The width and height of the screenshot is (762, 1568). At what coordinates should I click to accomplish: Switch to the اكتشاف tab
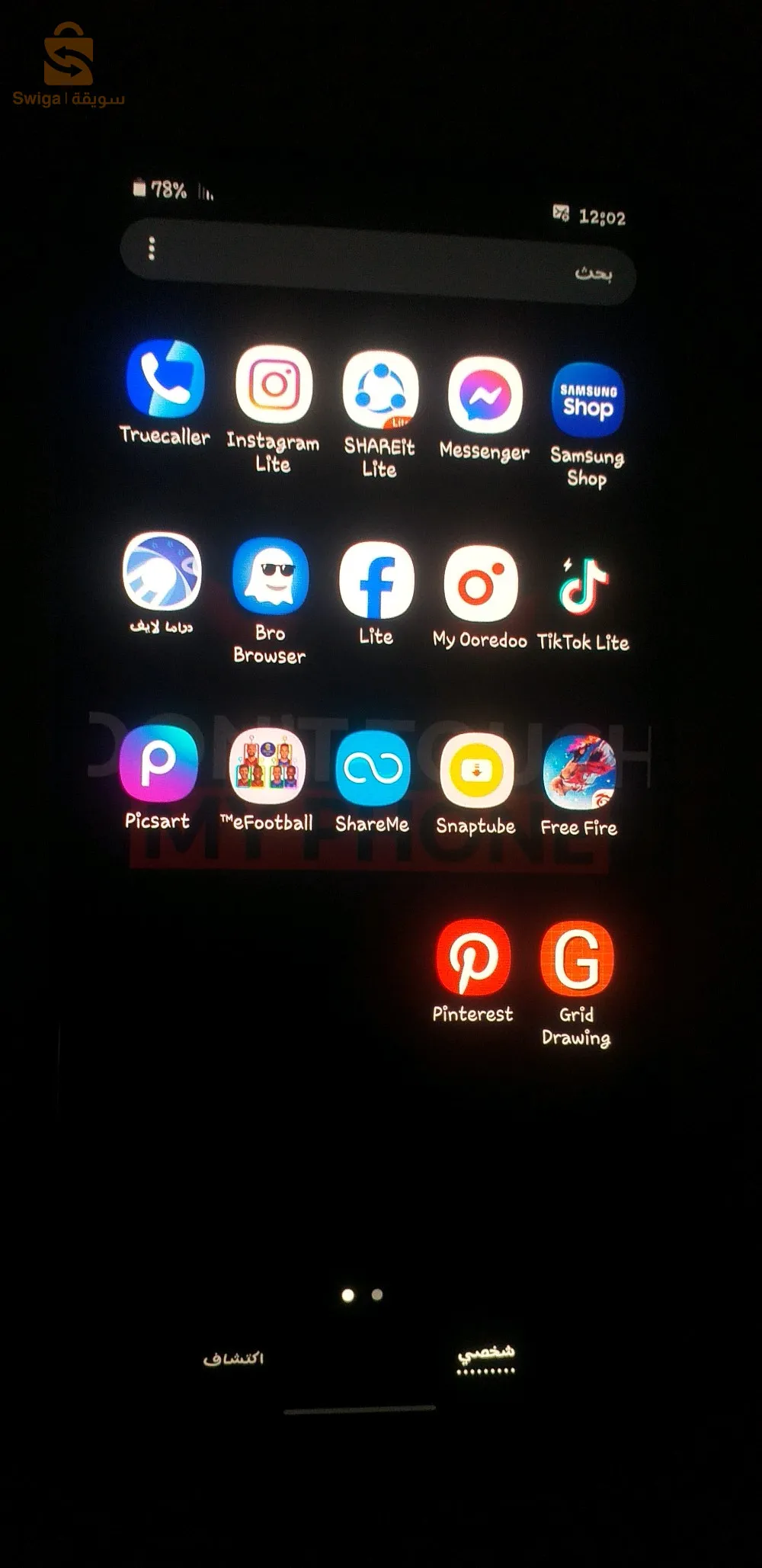(x=233, y=1359)
